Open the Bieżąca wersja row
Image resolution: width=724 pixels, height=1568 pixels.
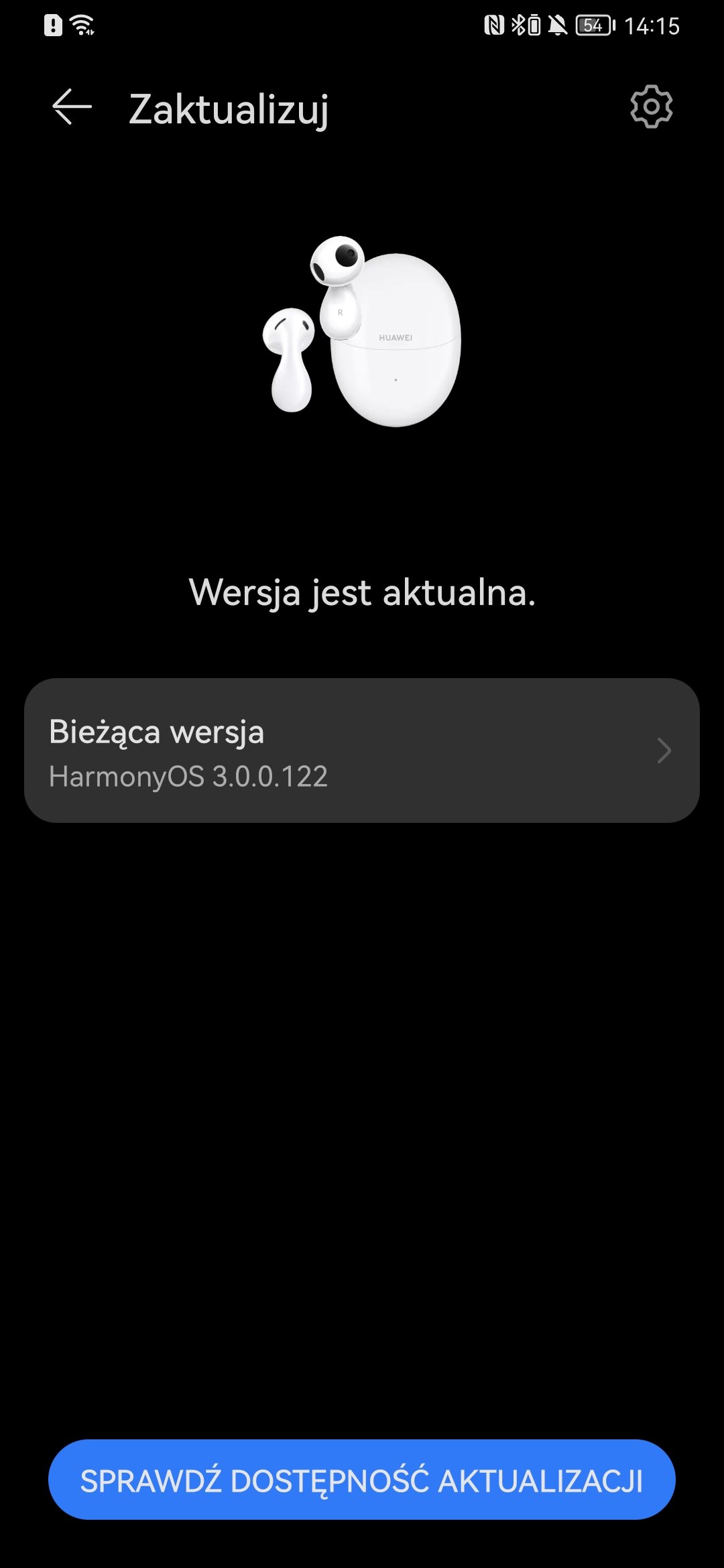tap(362, 750)
